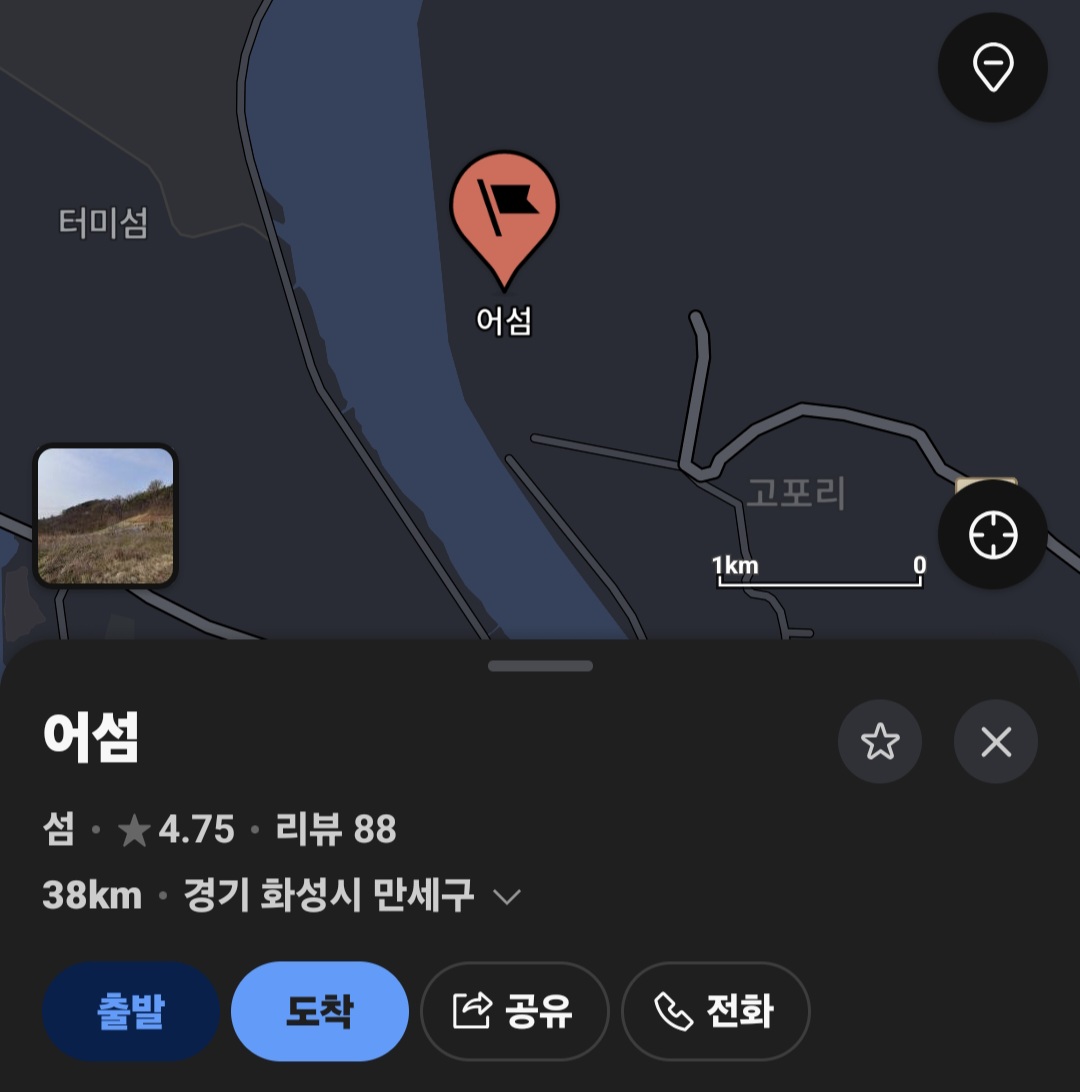
Task: Expand the 경기 화성시 만세구 address
Action: click(x=508, y=896)
